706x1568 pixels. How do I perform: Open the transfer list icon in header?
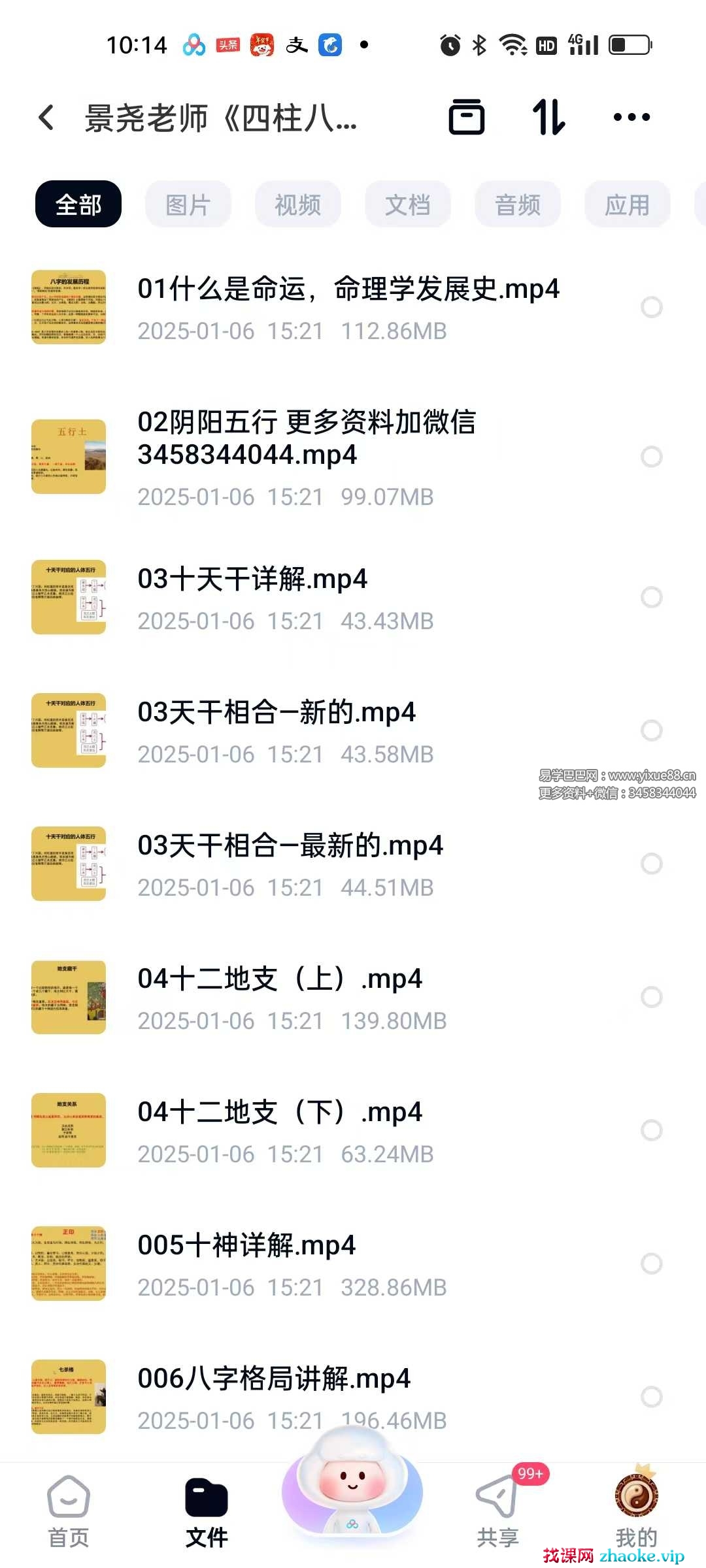tap(466, 118)
